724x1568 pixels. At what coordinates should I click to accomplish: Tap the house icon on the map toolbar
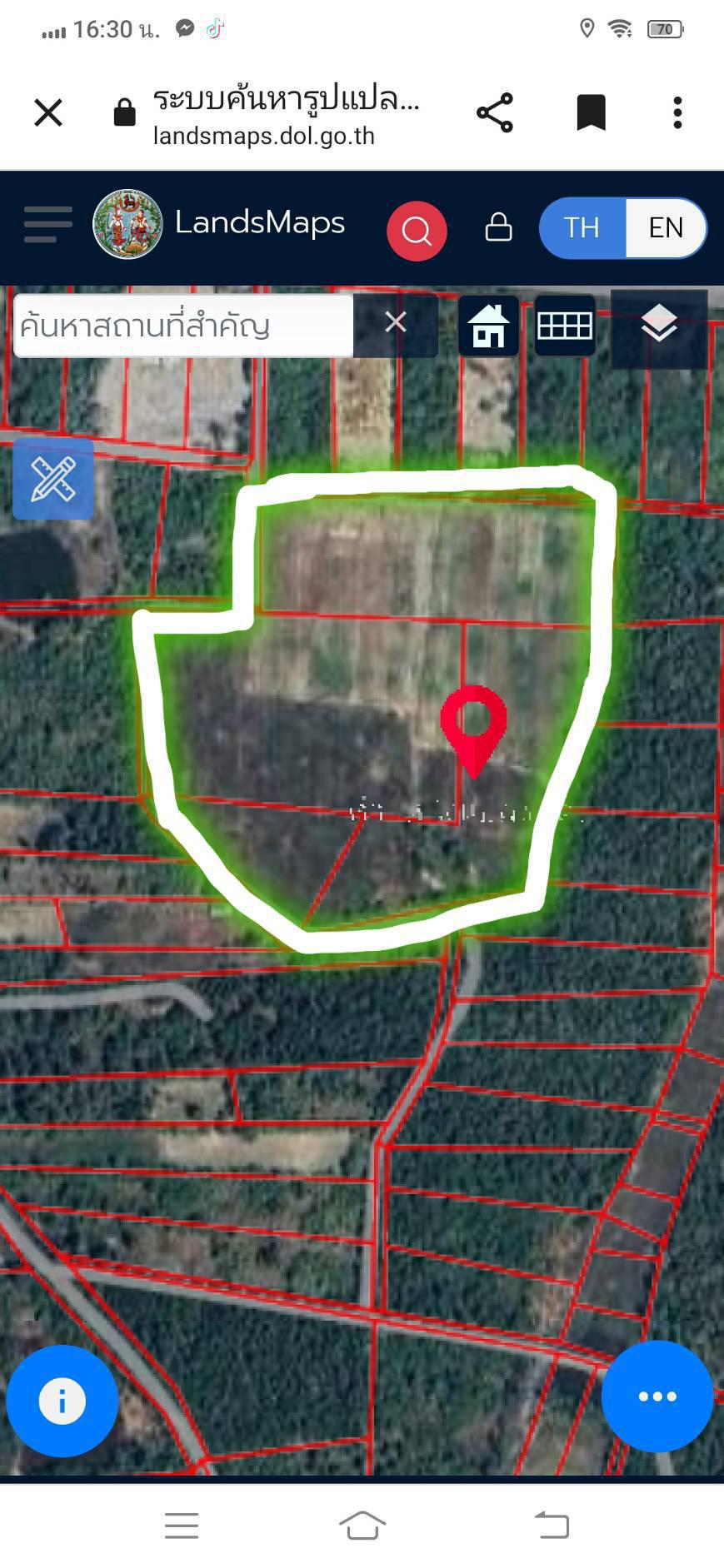(x=488, y=326)
